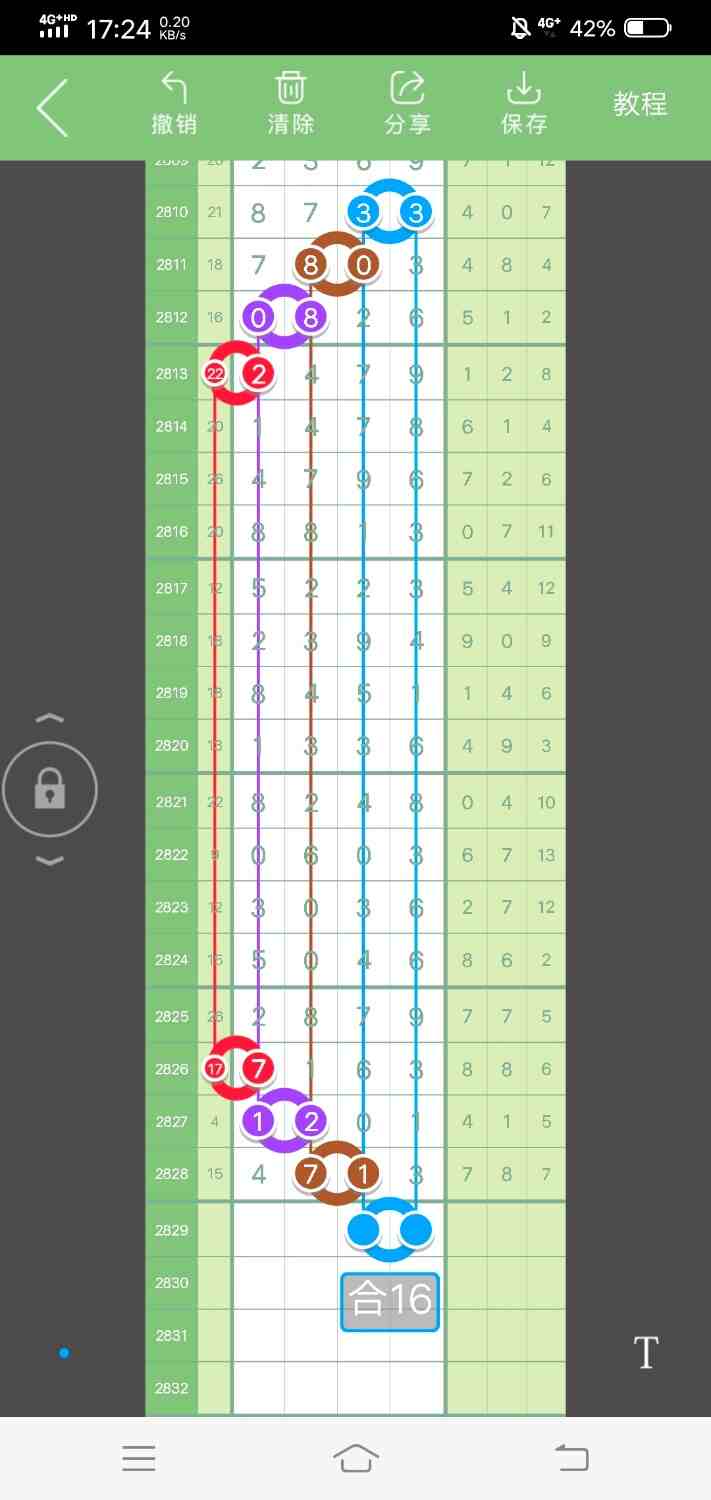This screenshot has height=1500, width=711.
Task: Go to the system home screen
Action: tap(356, 1459)
